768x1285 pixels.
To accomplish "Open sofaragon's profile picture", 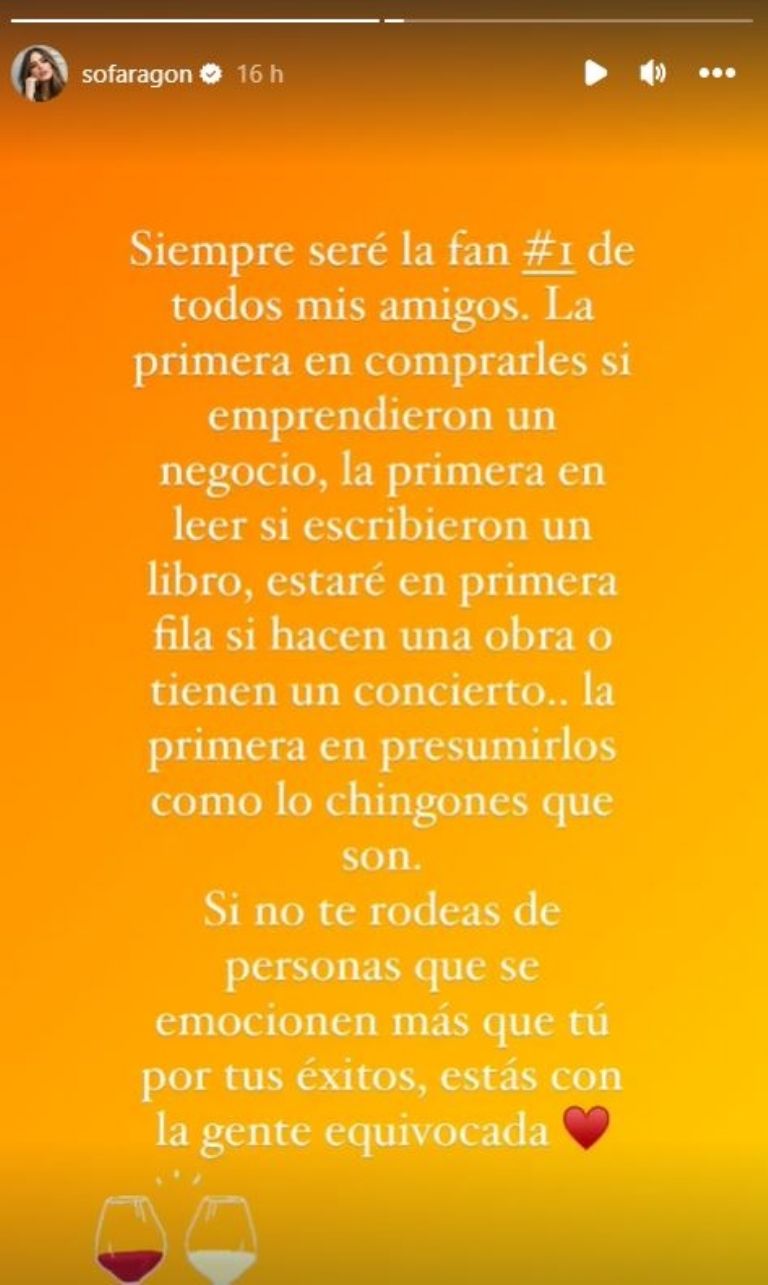I will click(x=39, y=74).
